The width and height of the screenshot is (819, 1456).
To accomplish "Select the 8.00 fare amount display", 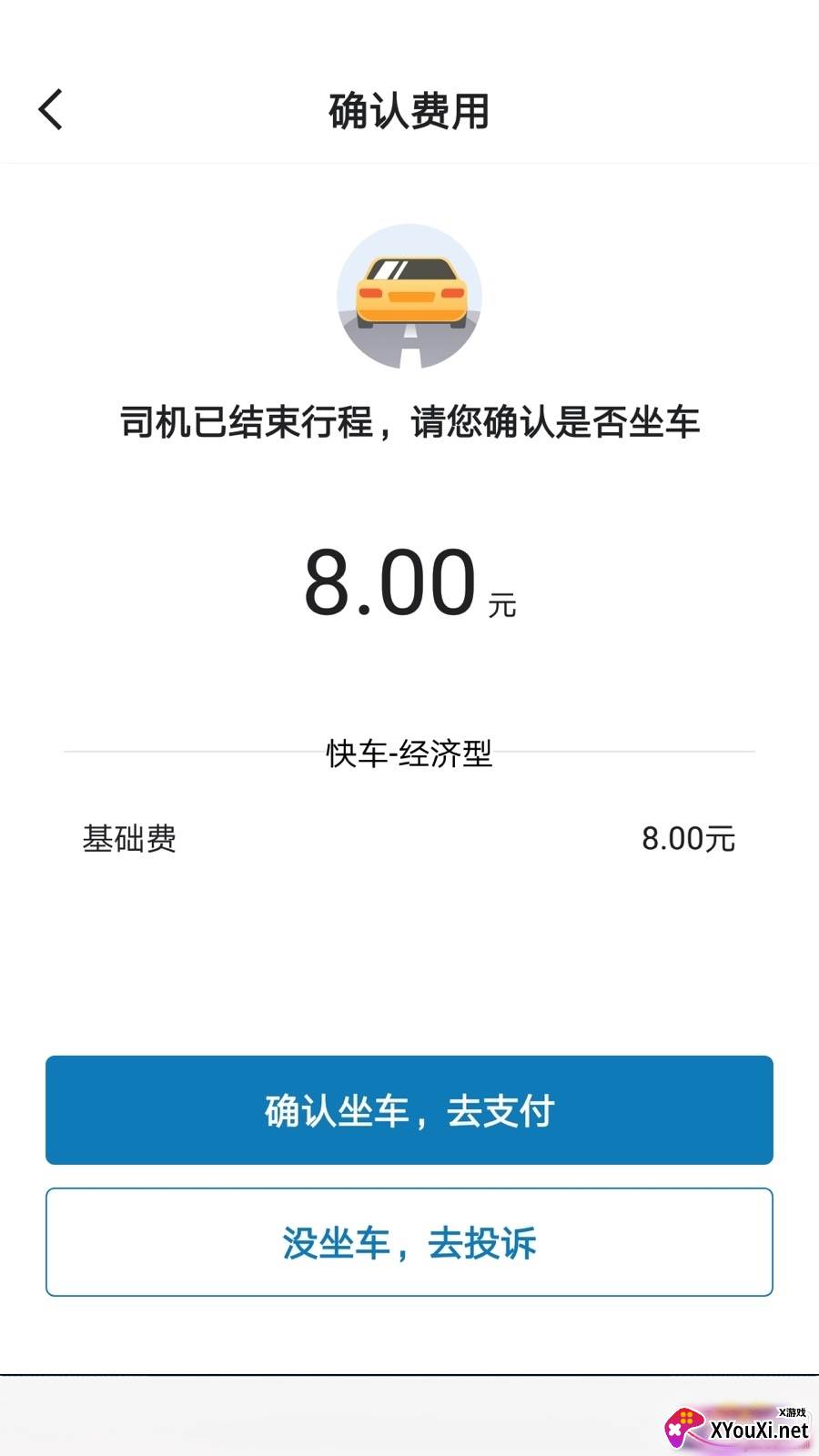I will 391,582.
